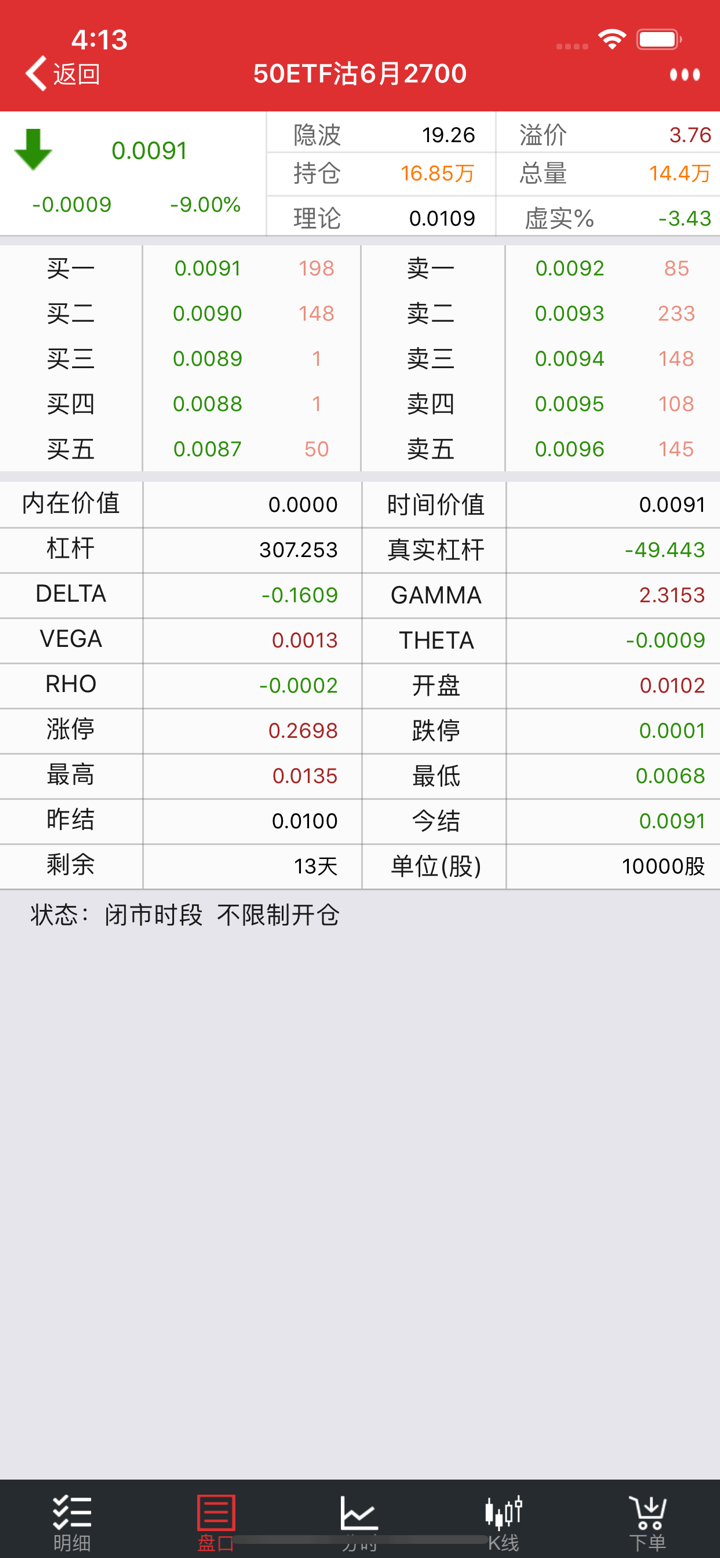Open the 分时 chart tab
The width and height of the screenshot is (720, 1558).
(359, 1522)
